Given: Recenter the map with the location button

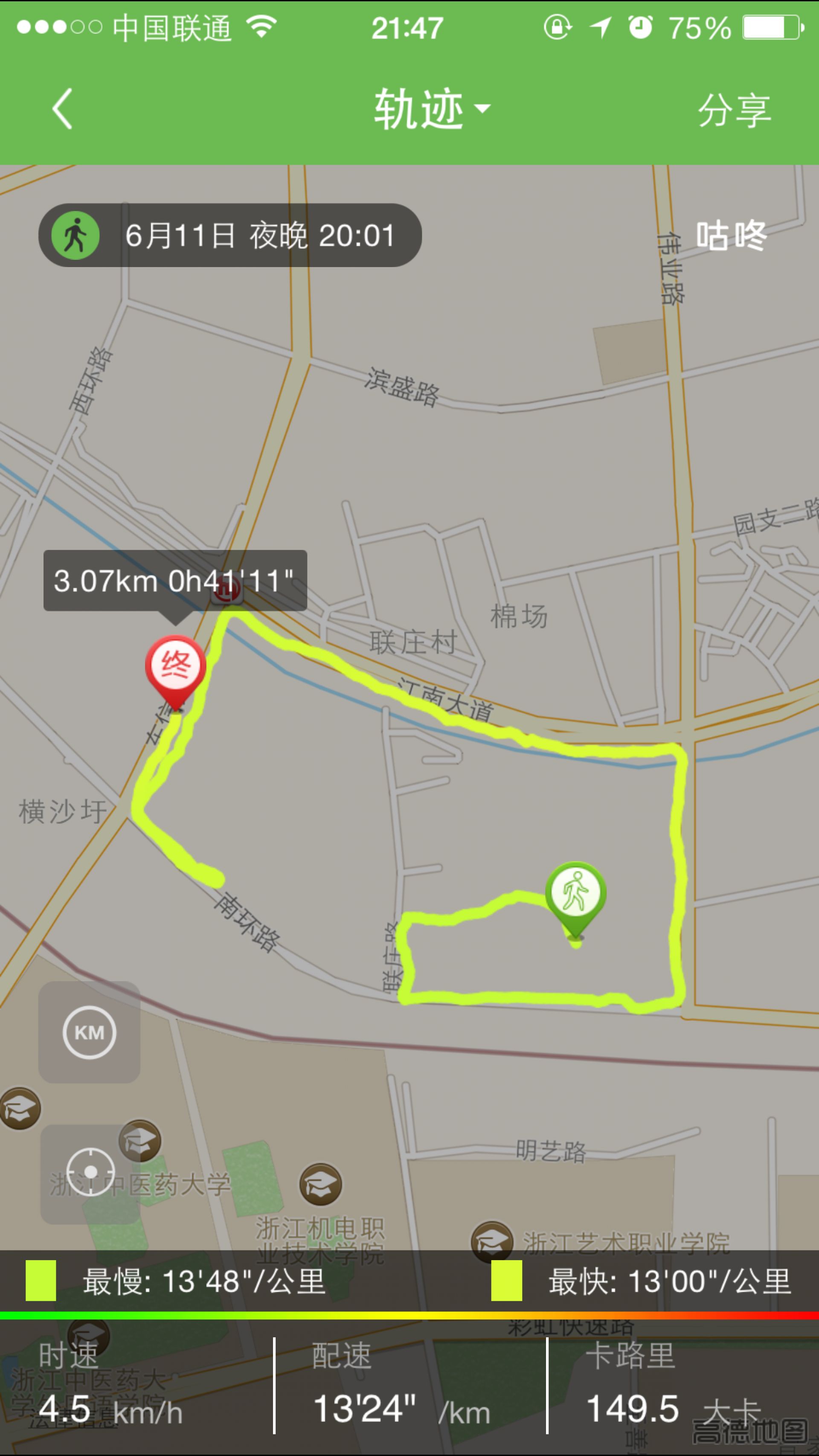Looking at the screenshot, I should [x=90, y=1172].
